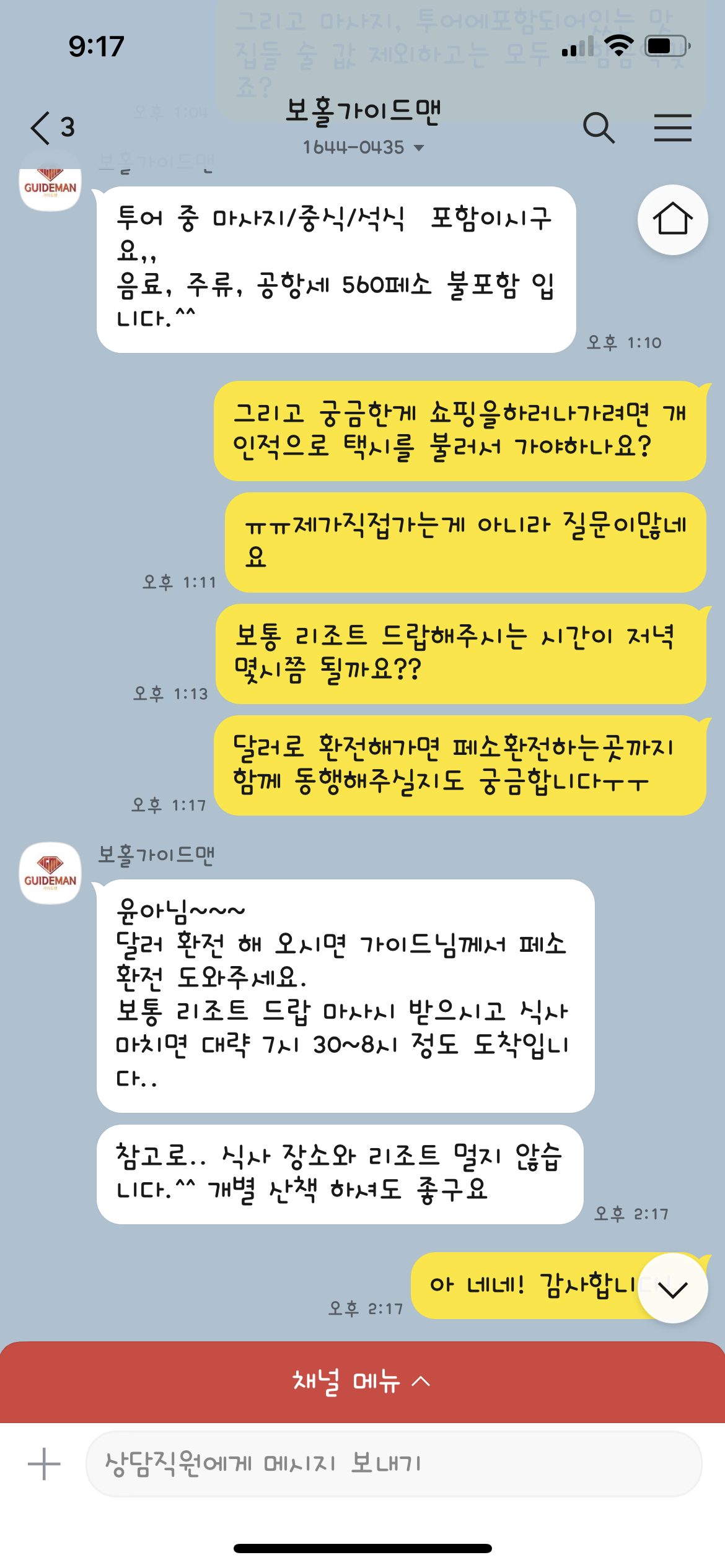Open the plus attachment menu

pyautogui.click(x=45, y=1464)
